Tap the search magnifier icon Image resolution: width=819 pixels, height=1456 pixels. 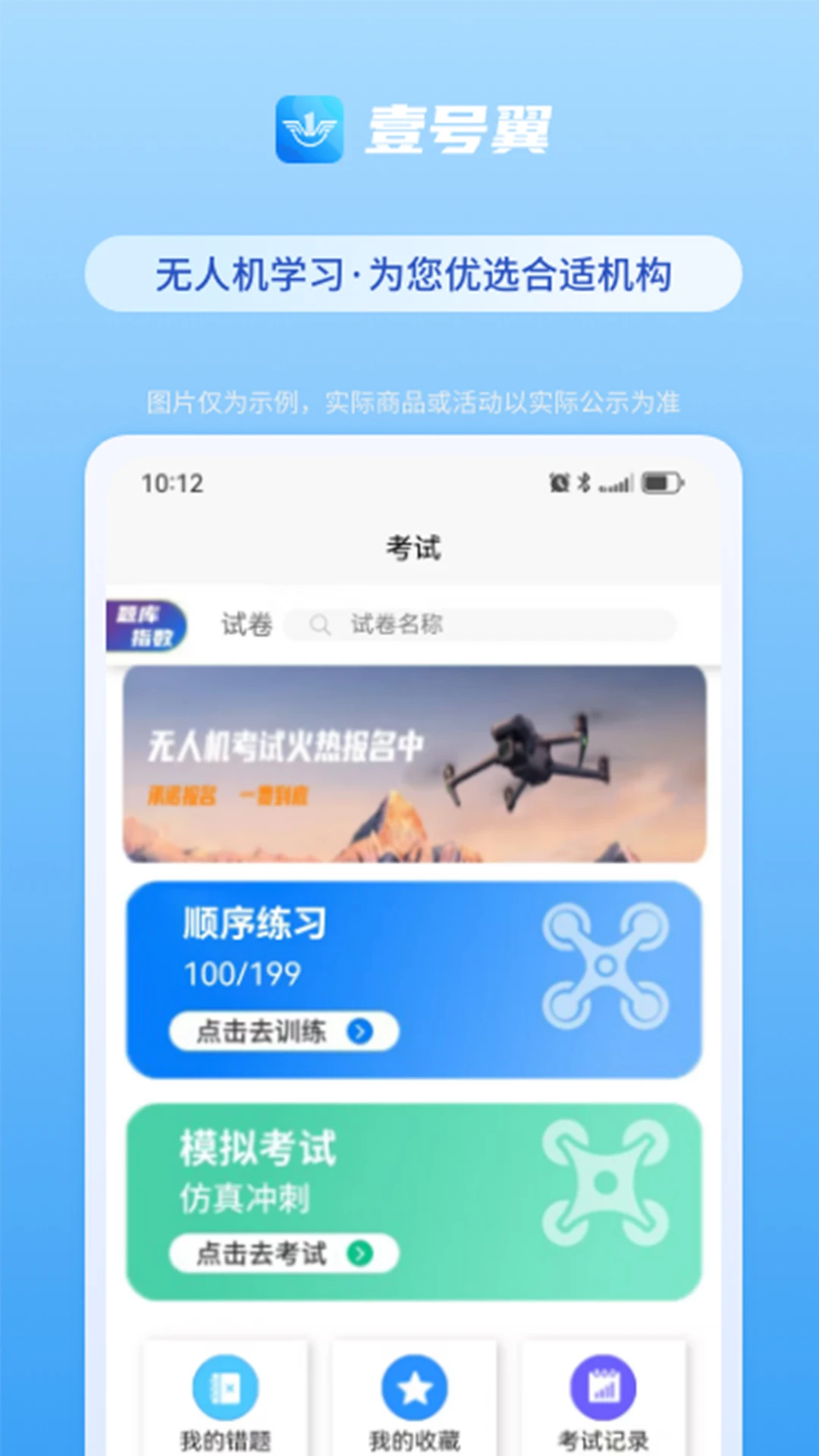[x=321, y=624]
